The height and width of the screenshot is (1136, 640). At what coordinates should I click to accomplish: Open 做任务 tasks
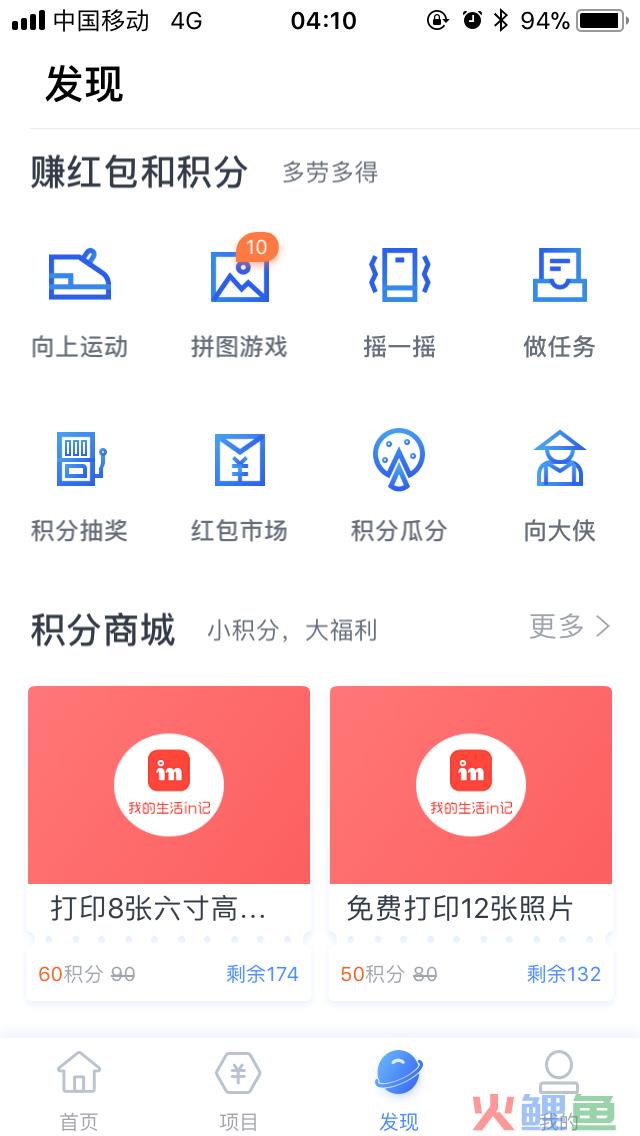coord(560,303)
